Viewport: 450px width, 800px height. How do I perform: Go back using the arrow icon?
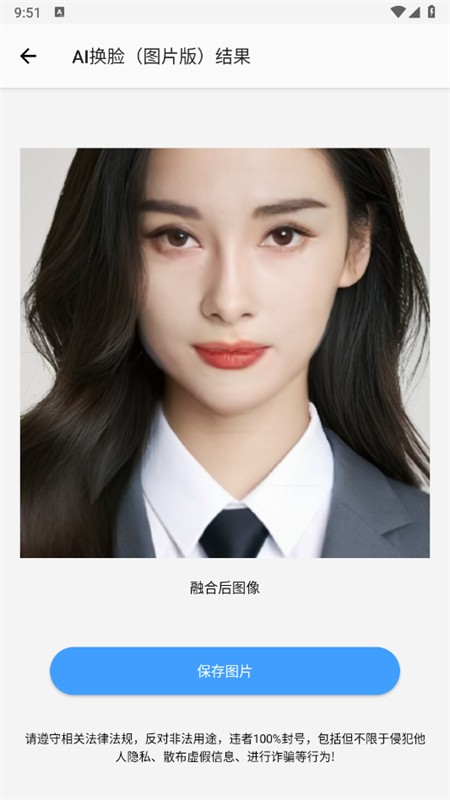tap(28, 56)
